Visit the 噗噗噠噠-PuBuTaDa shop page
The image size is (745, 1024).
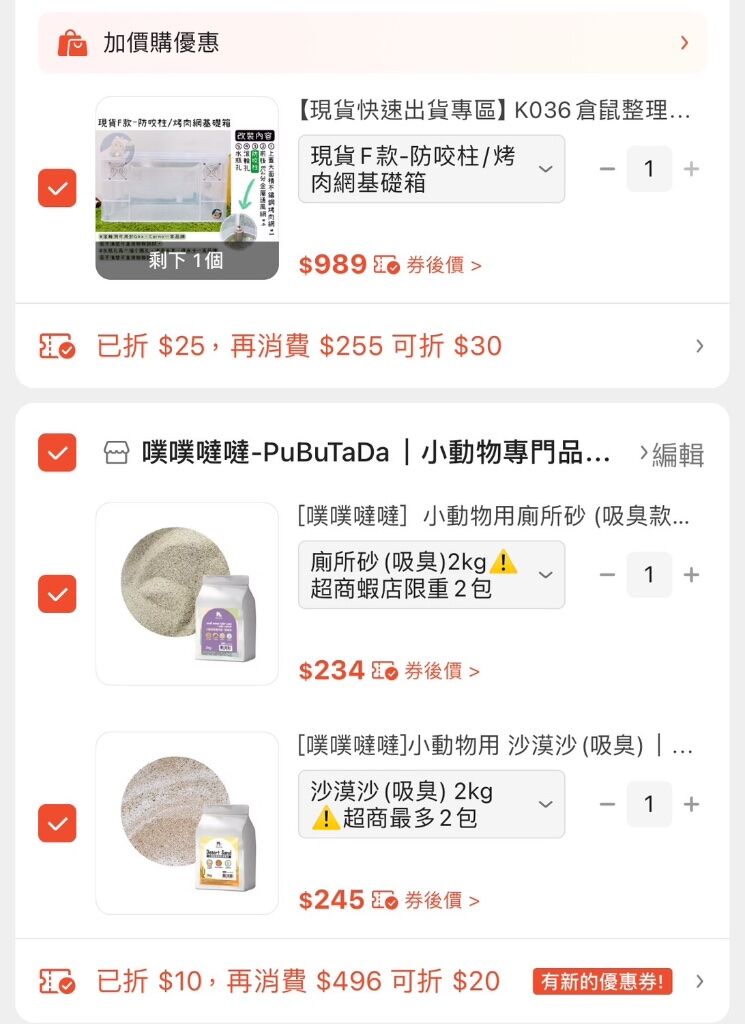click(x=375, y=453)
